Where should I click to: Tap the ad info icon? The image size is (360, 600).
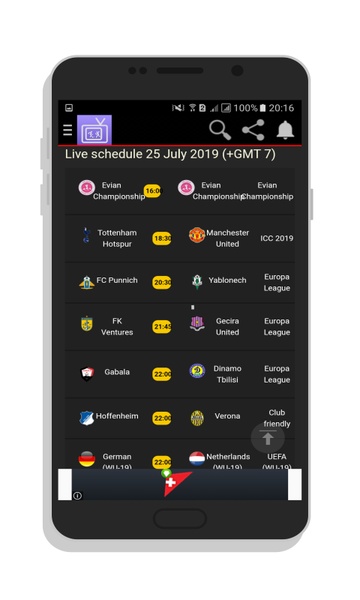click(x=78, y=496)
